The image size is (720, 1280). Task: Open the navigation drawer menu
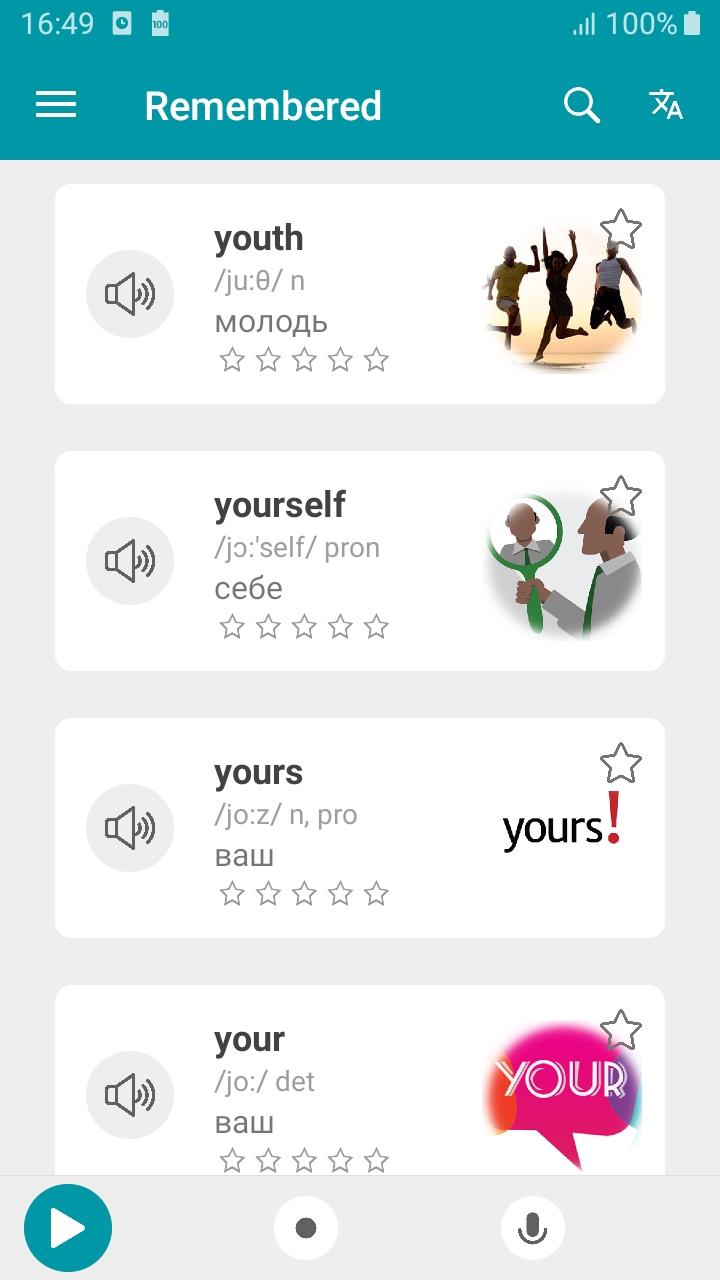pos(56,105)
